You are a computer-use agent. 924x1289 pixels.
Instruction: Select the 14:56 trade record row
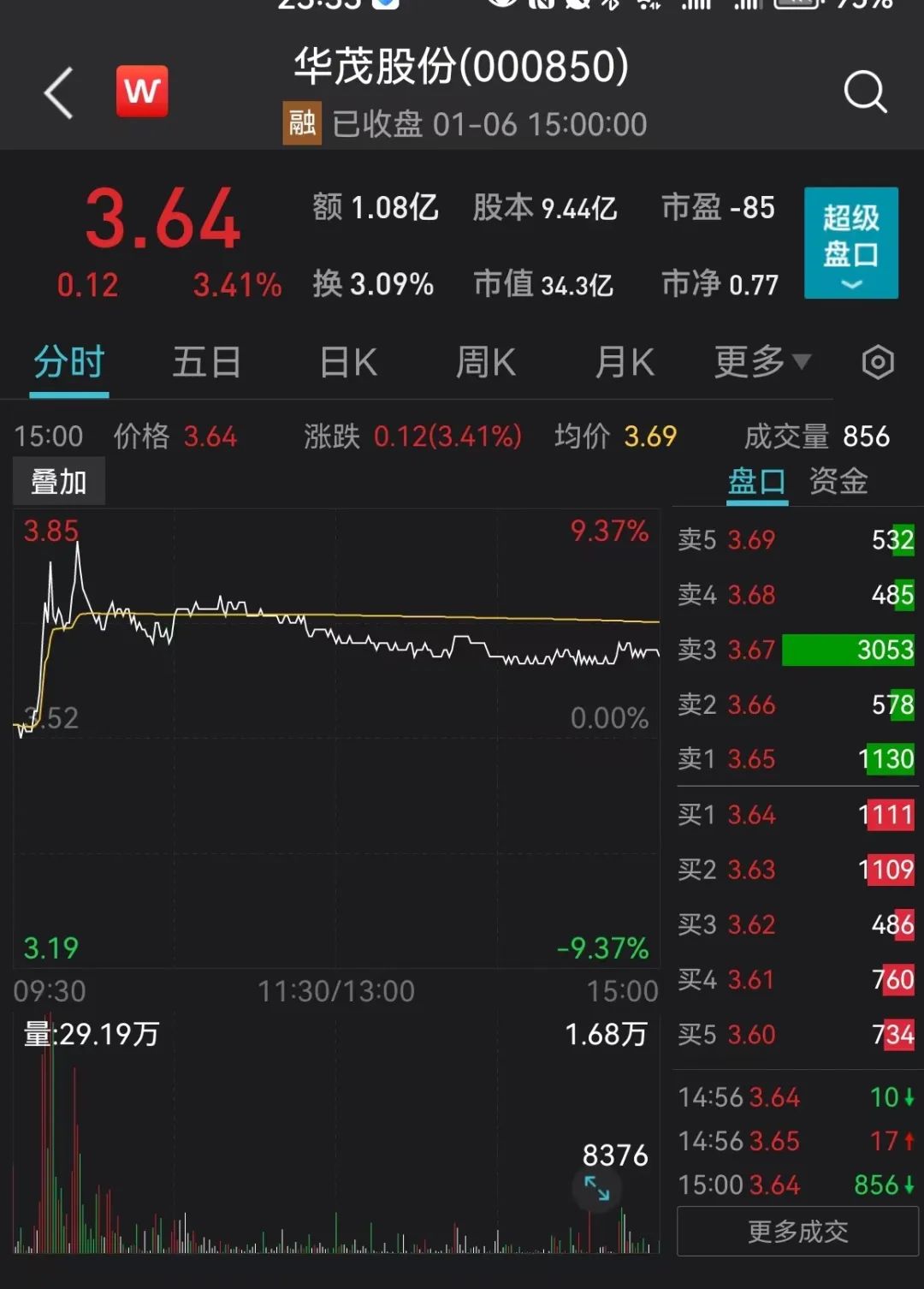(796, 1097)
